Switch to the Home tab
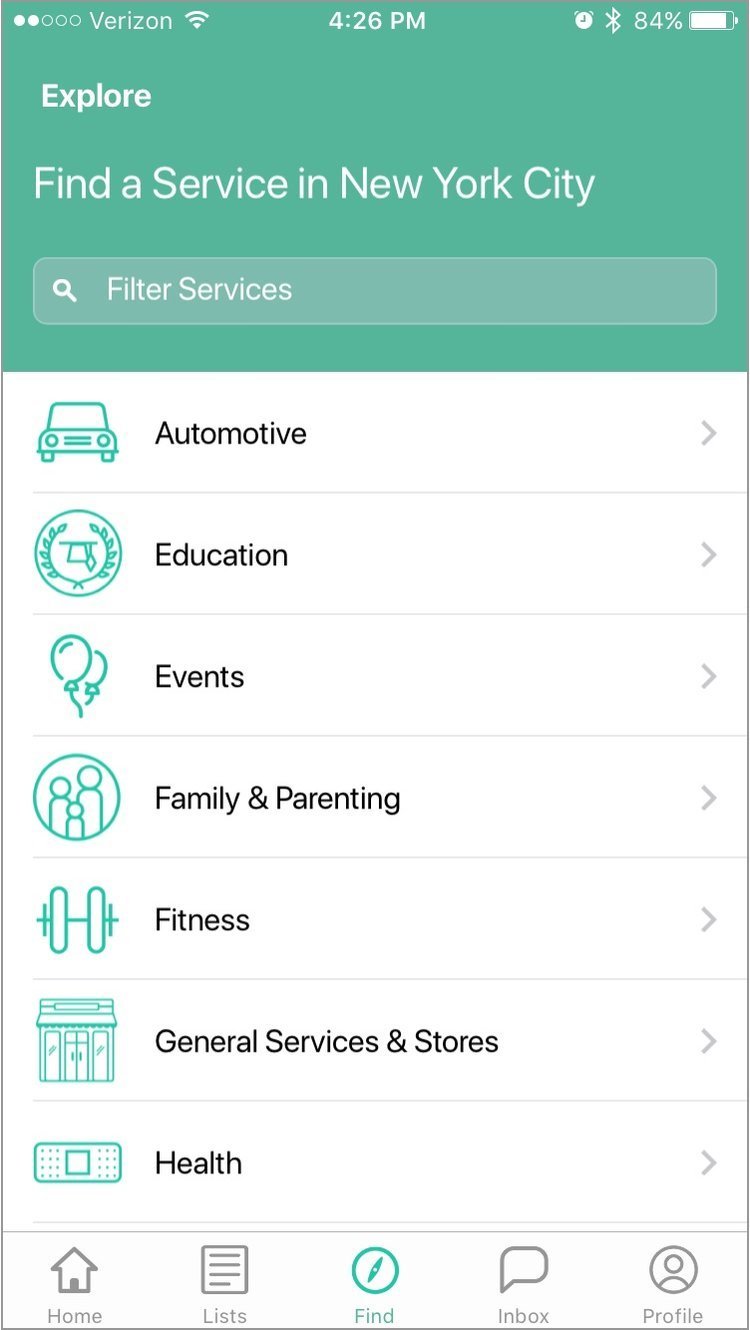This screenshot has height=1330, width=750. coord(75,1284)
